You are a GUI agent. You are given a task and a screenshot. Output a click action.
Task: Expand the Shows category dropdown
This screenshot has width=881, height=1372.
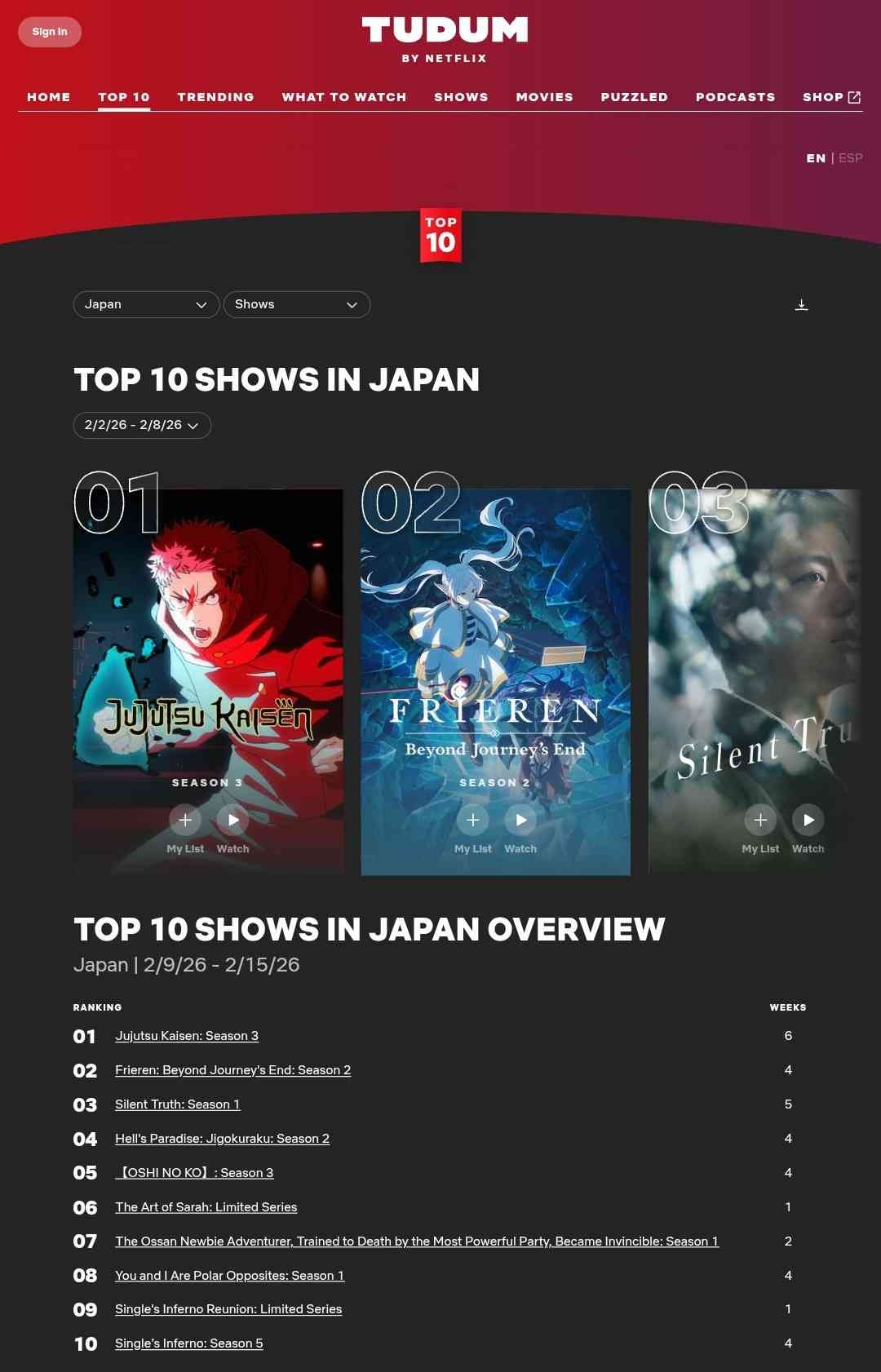coord(296,304)
